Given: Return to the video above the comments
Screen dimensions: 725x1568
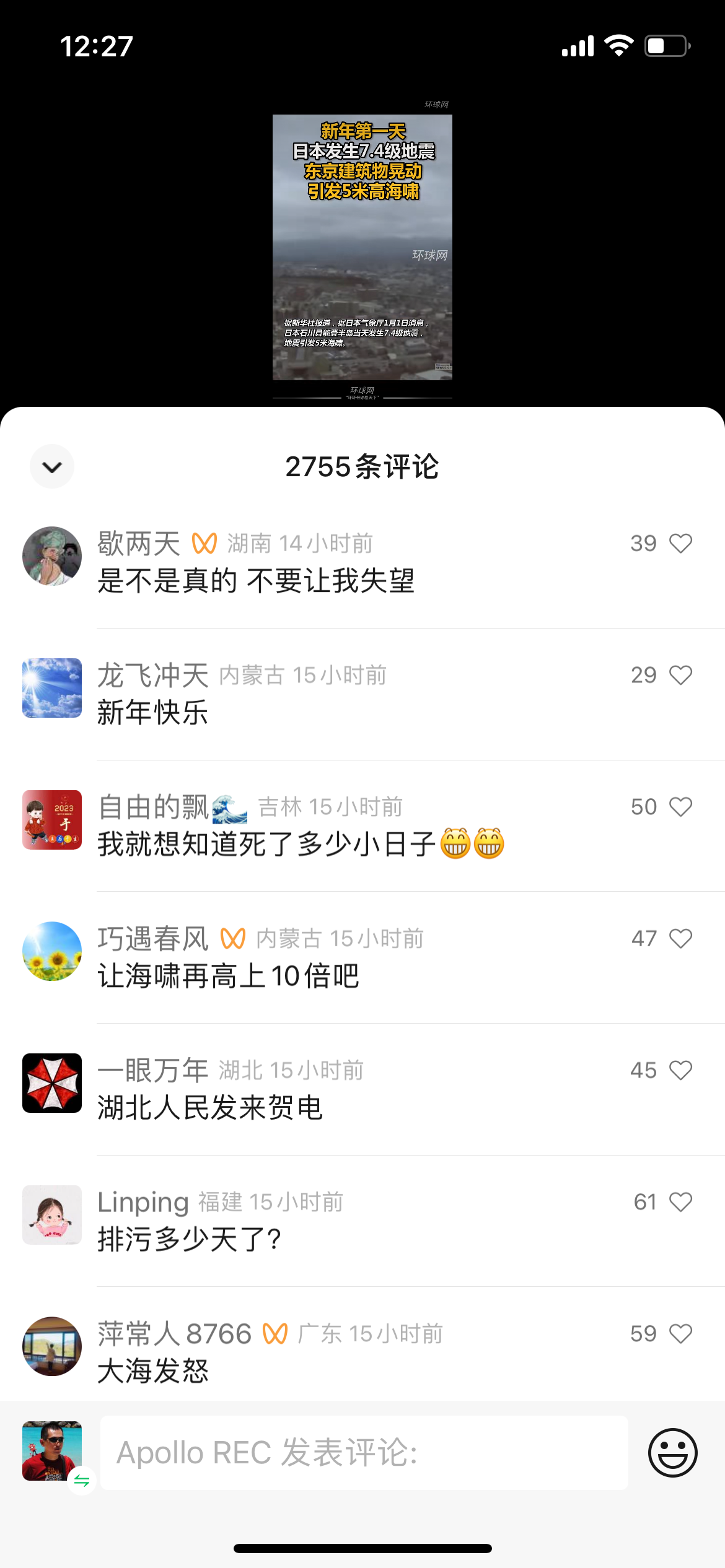Looking at the screenshot, I should (362, 248).
